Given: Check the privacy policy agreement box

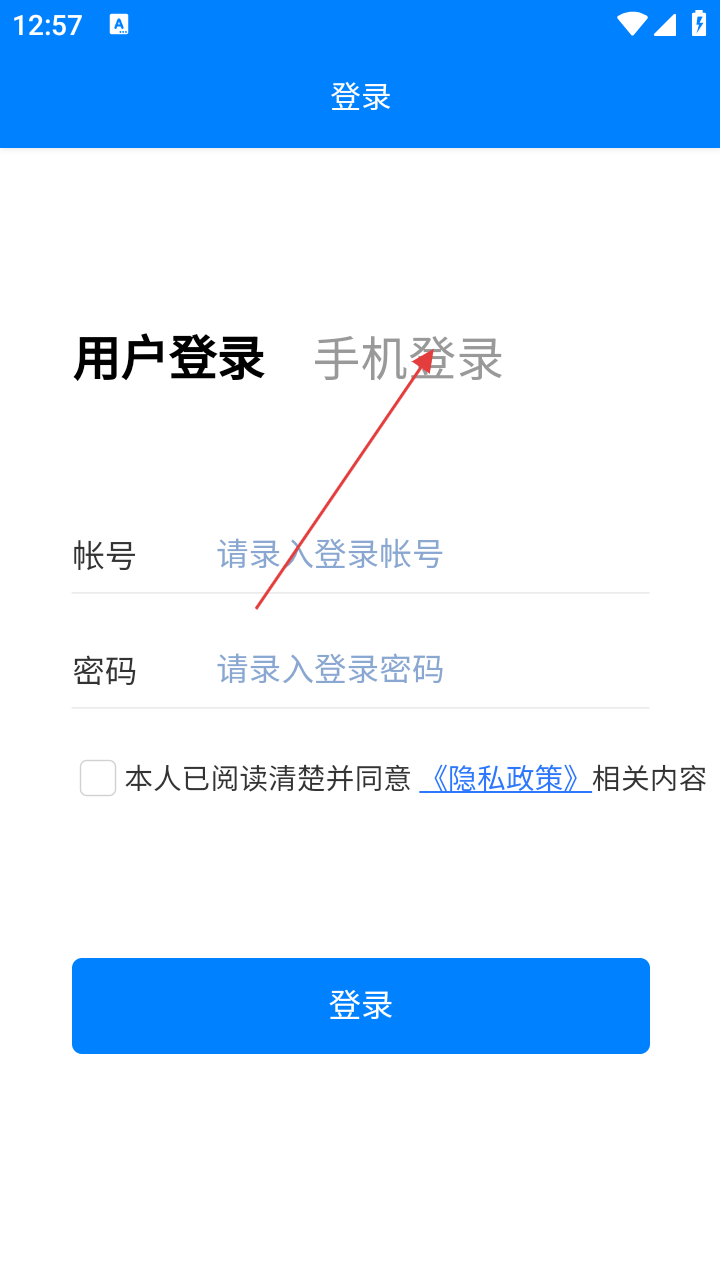Looking at the screenshot, I should [x=98, y=778].
